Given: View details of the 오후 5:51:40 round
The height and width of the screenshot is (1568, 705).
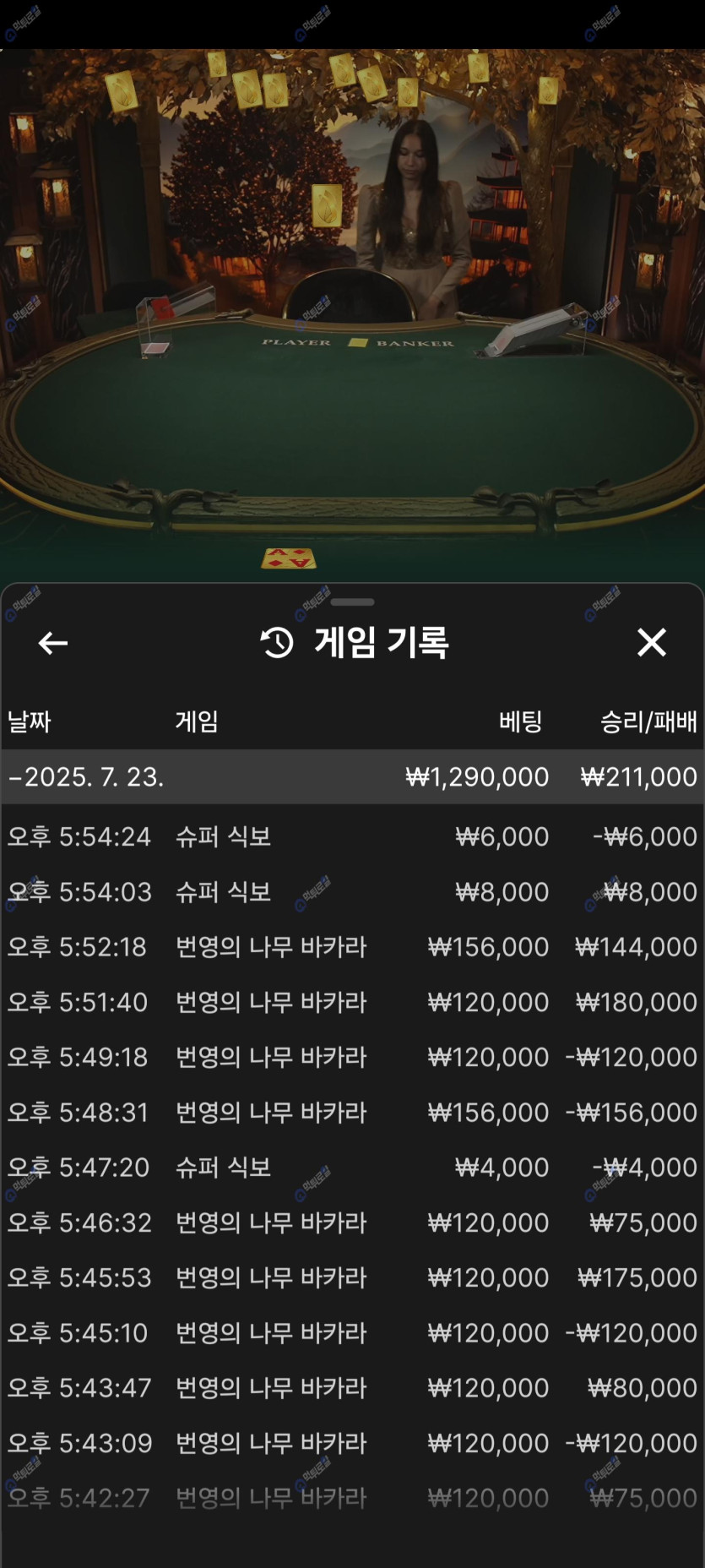Looking at the screenshot, I should point(352,1002).
